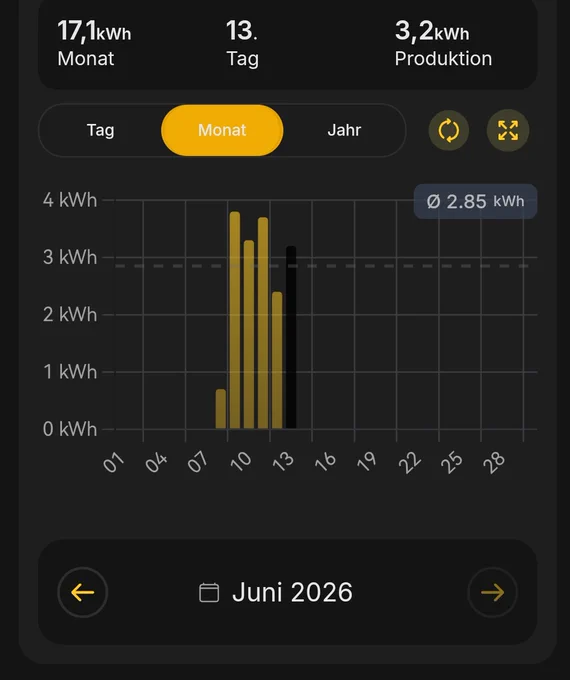Refresh the production data
This screenshot has height=680, width=570.
click(x=449, y=131)
